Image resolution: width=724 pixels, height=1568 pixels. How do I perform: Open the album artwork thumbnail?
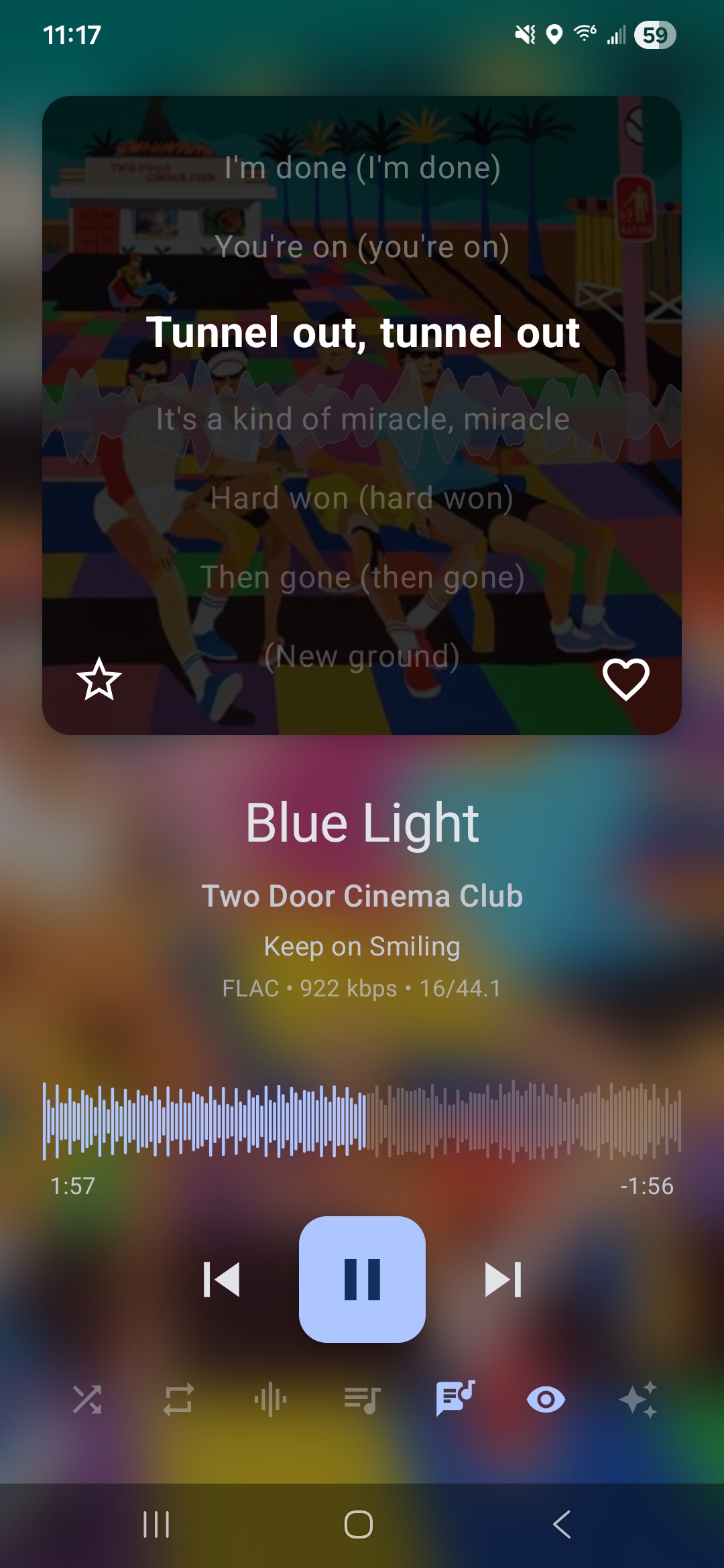click(x=362, y=415)
